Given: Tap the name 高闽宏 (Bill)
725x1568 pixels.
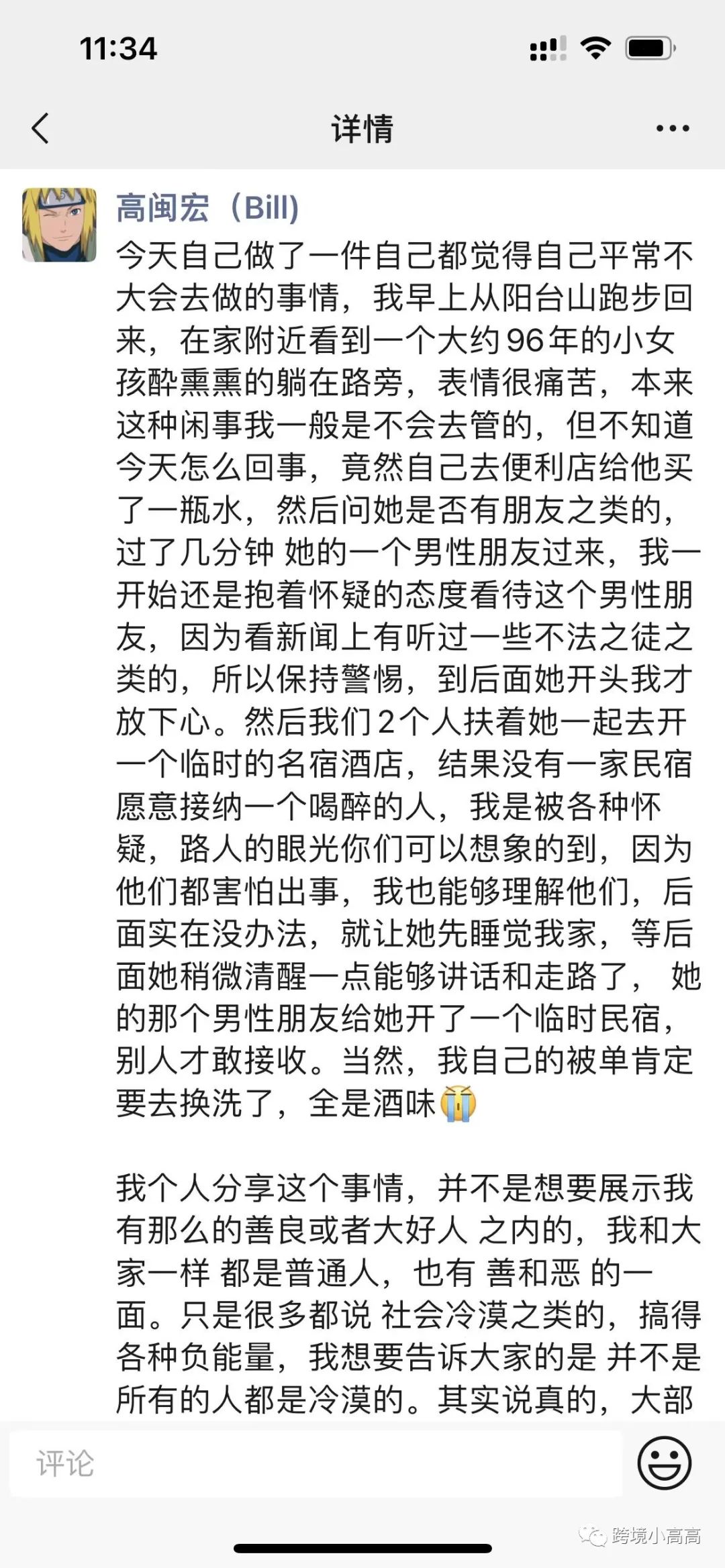Looking at the screenshot, I should pos(207,208).
